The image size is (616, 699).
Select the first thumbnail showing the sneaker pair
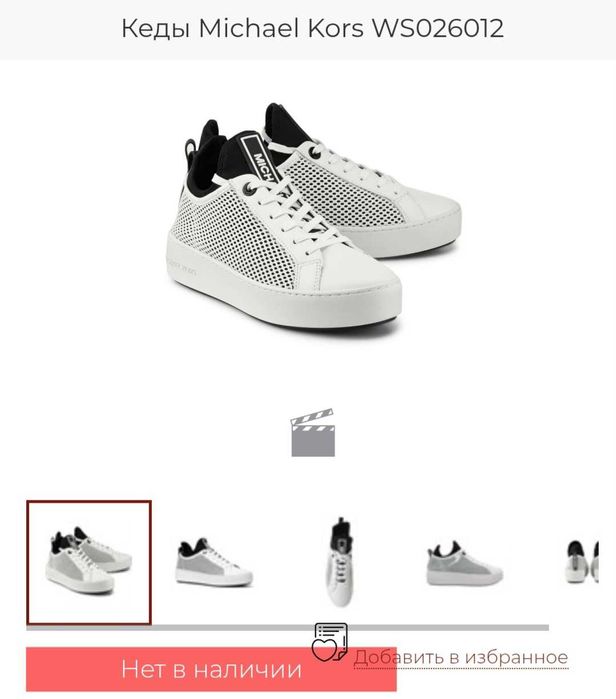point(89,561)
